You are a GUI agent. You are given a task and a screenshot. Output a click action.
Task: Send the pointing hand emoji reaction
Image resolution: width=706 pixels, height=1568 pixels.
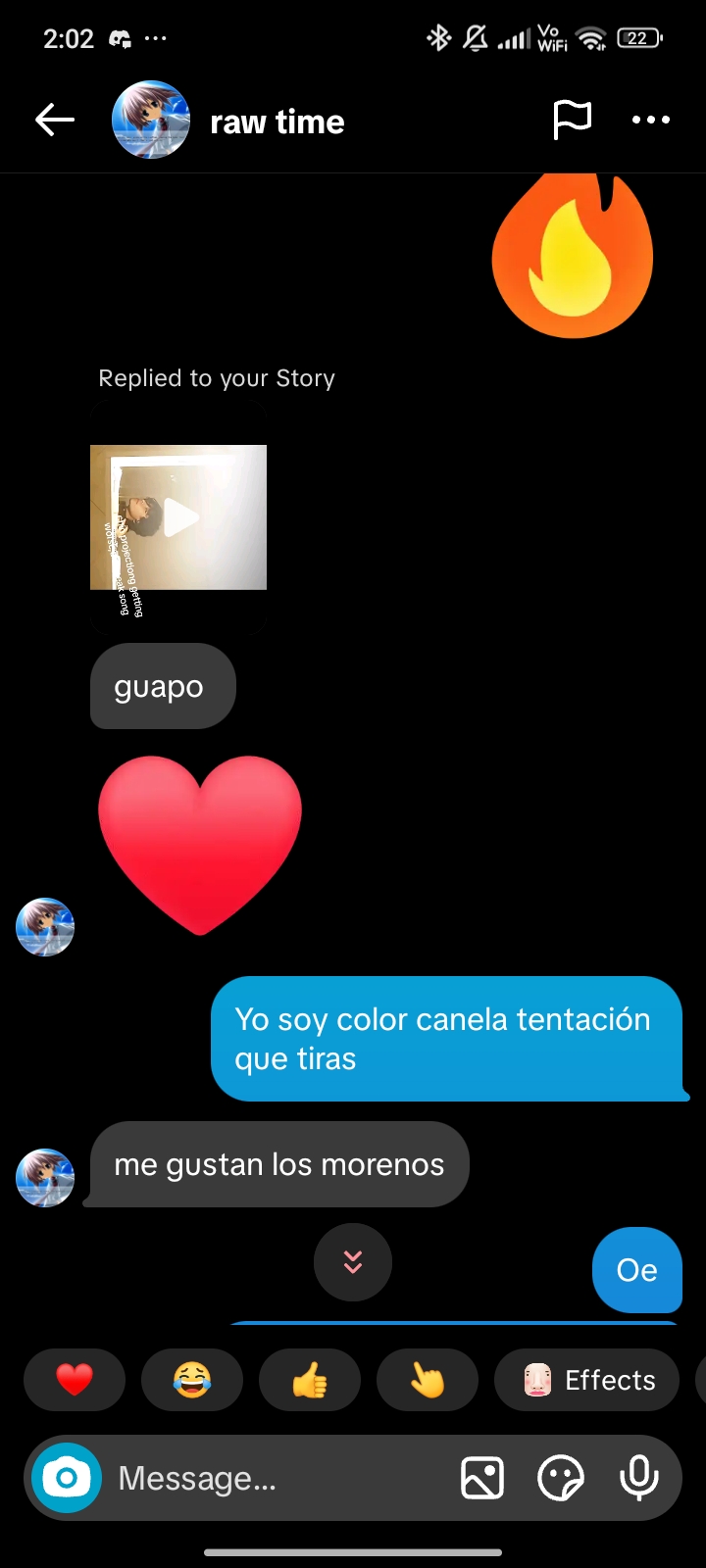tap(428, 1380)
